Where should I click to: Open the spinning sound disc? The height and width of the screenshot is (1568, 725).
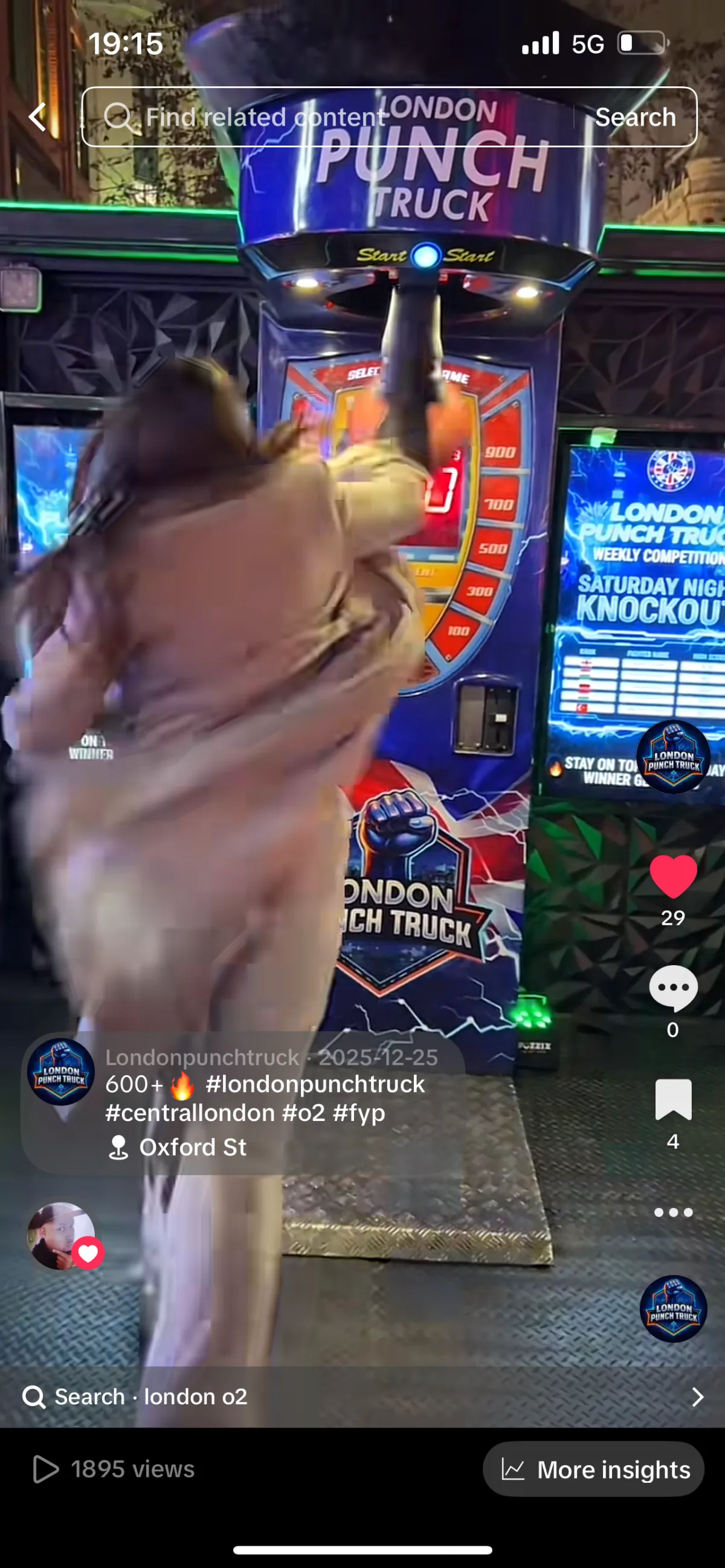672,1309
